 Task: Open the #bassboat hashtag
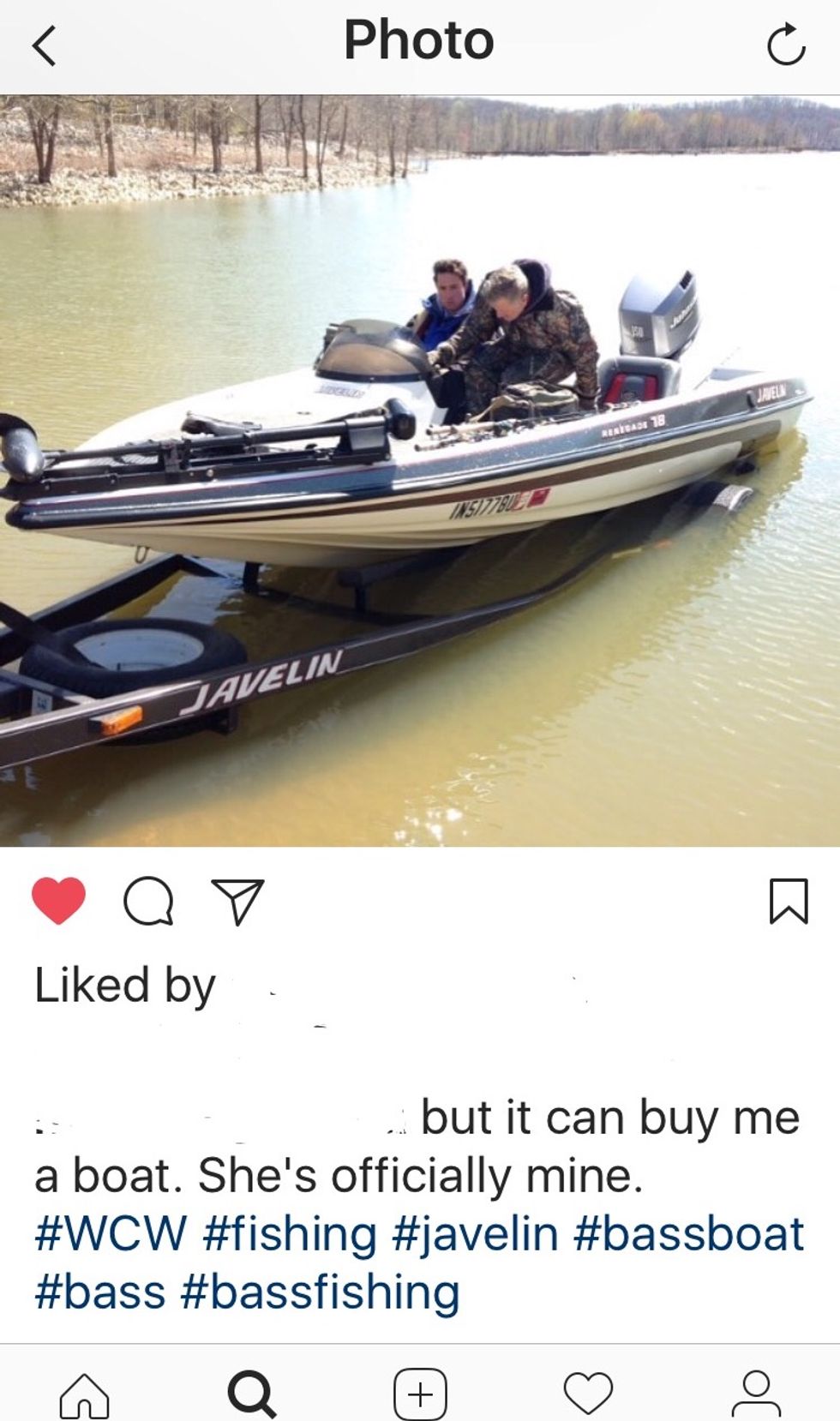(688, 1234)
